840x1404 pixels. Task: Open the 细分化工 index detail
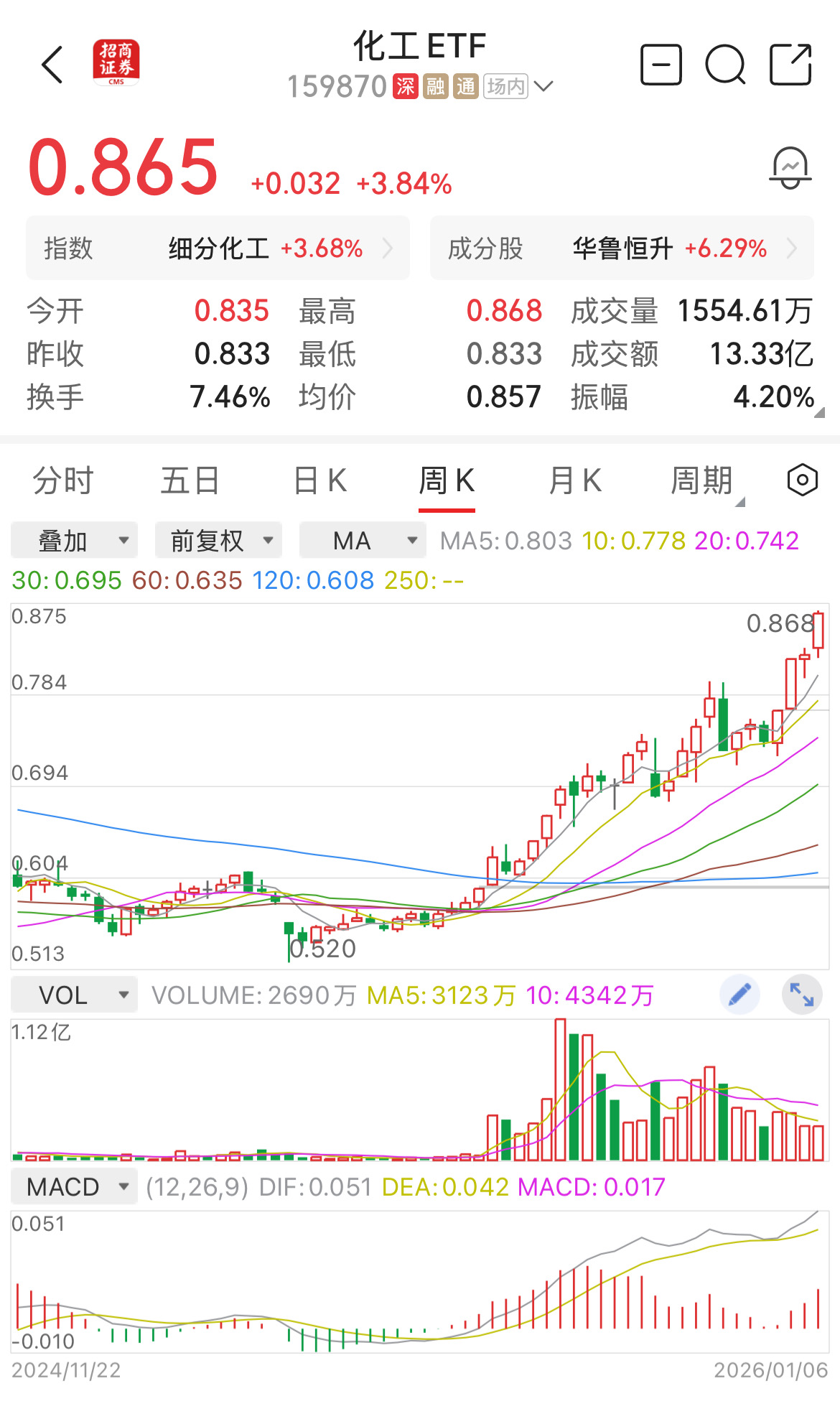(x=218, y=248)
